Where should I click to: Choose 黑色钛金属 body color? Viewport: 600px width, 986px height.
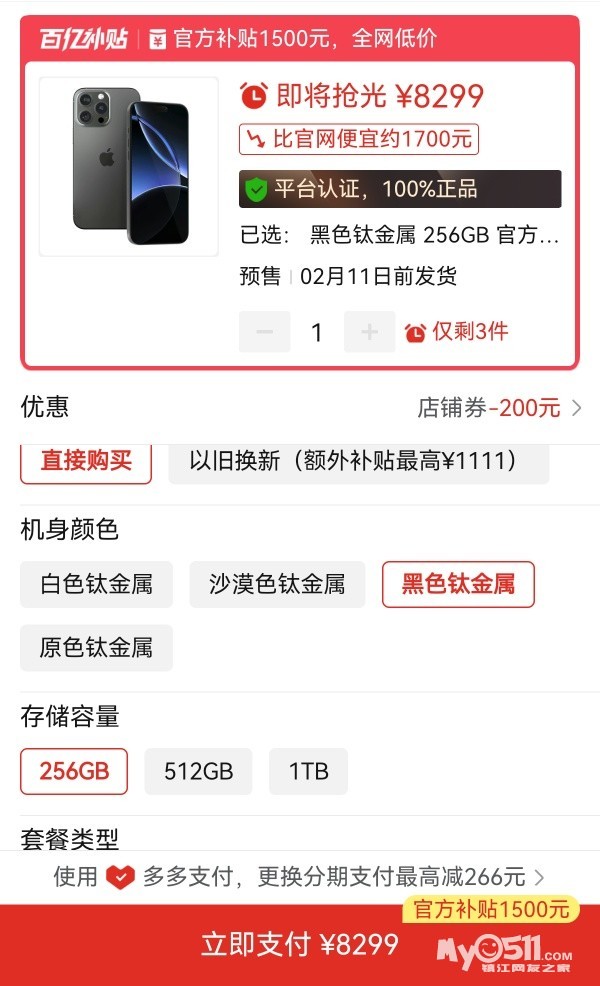458,584
